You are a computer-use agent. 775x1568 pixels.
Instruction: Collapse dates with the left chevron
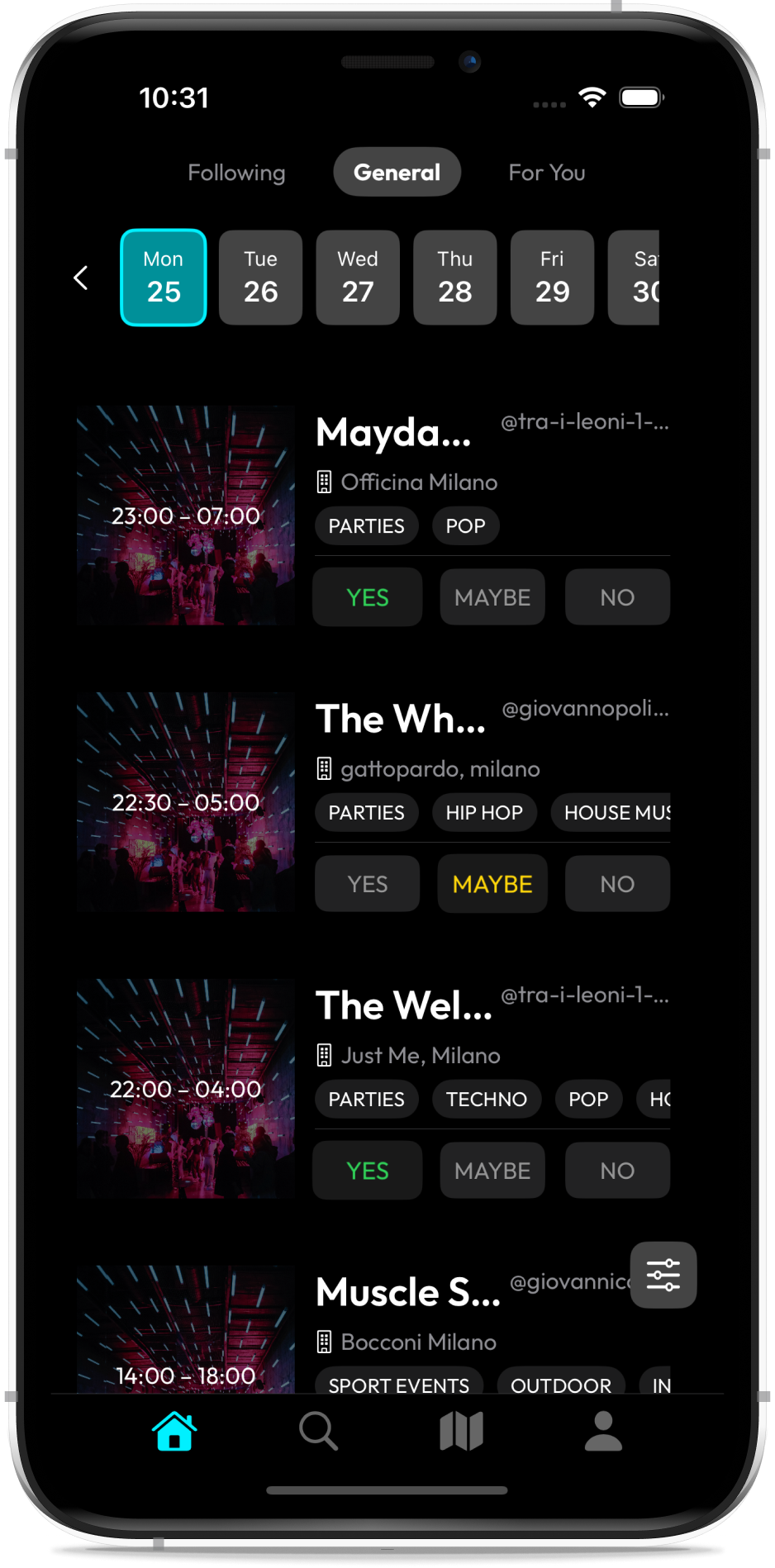(80, 278)
